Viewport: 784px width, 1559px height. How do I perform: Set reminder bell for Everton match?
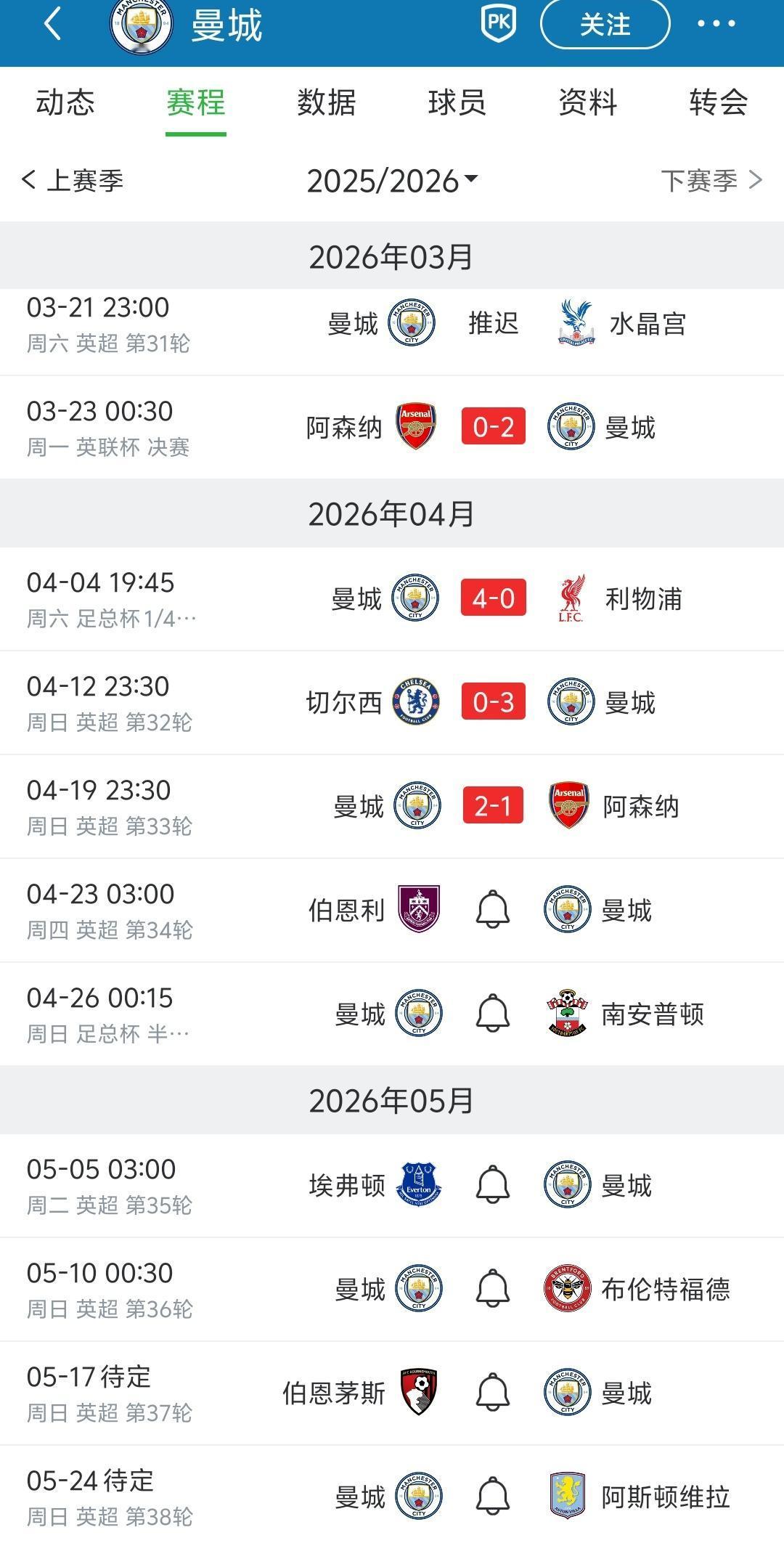click(x=493, y=1185)
